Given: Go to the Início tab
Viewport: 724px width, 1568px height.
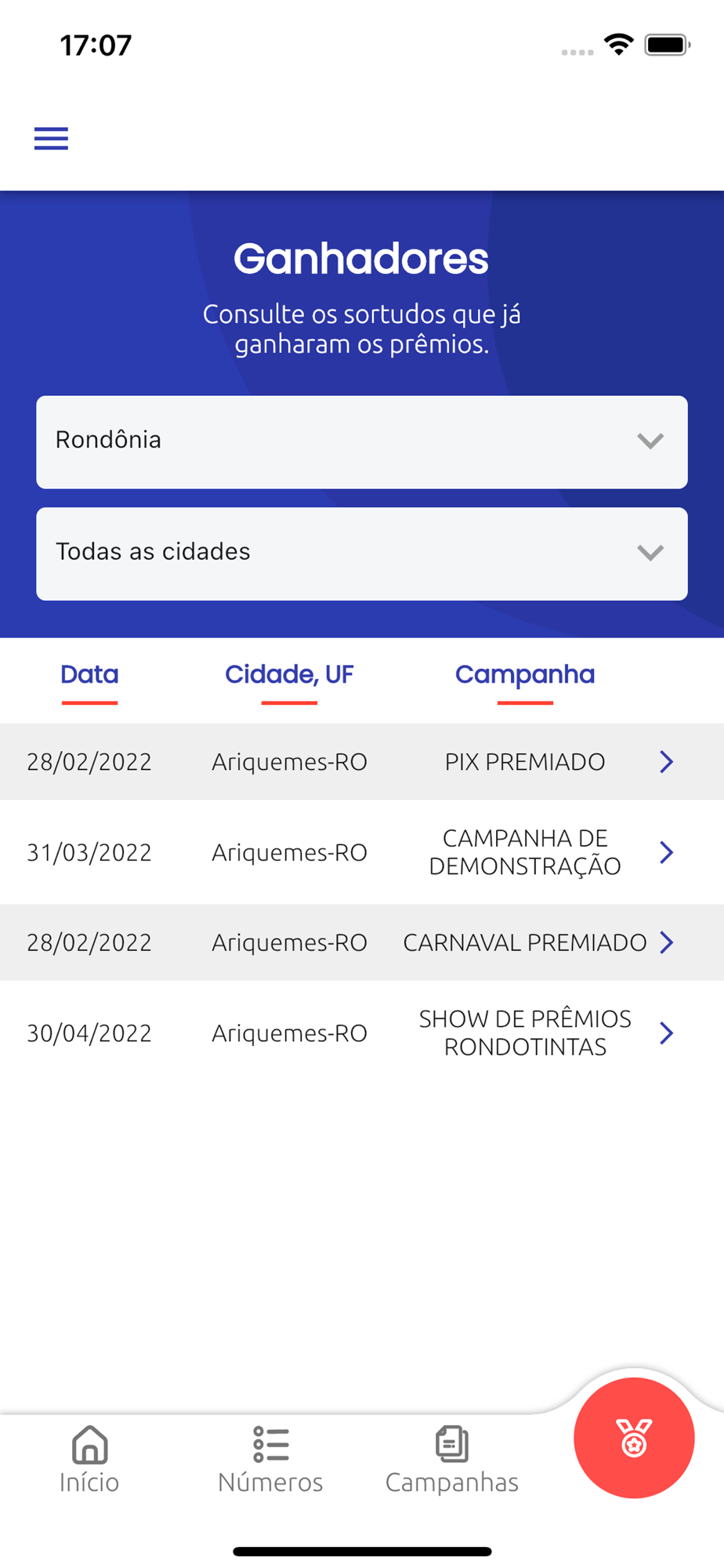Looking at the screenshot, I should pos(89,1460).
